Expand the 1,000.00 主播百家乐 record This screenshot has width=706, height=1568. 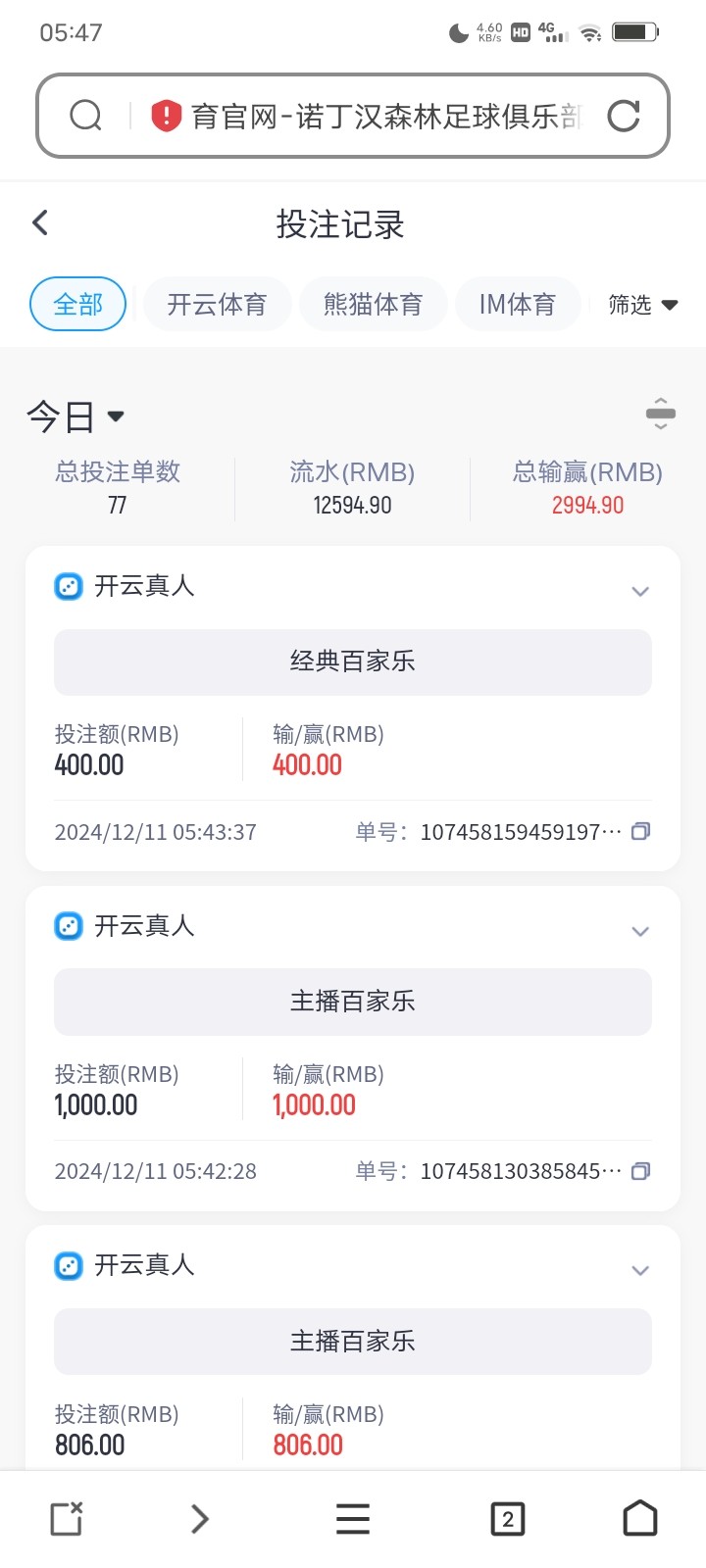[640, 931]
